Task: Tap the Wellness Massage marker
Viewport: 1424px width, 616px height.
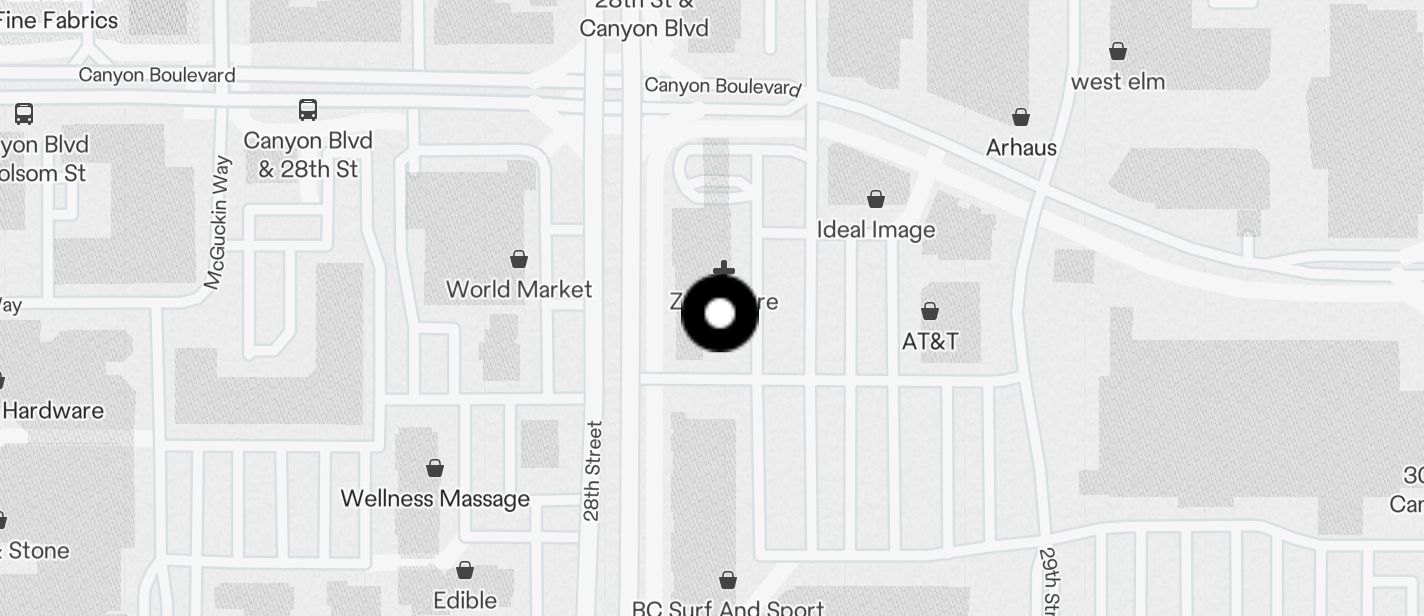Action: click(435, 468)
